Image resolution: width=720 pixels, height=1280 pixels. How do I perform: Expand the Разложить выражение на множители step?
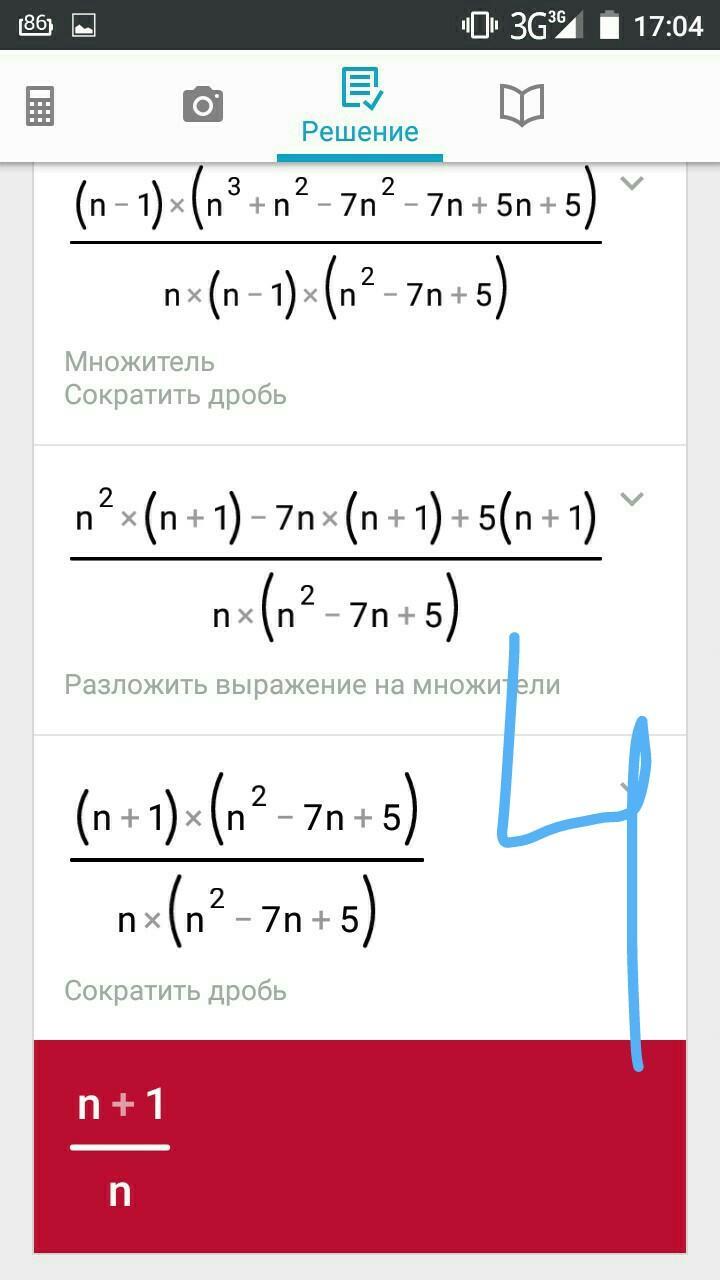[631, 499]
